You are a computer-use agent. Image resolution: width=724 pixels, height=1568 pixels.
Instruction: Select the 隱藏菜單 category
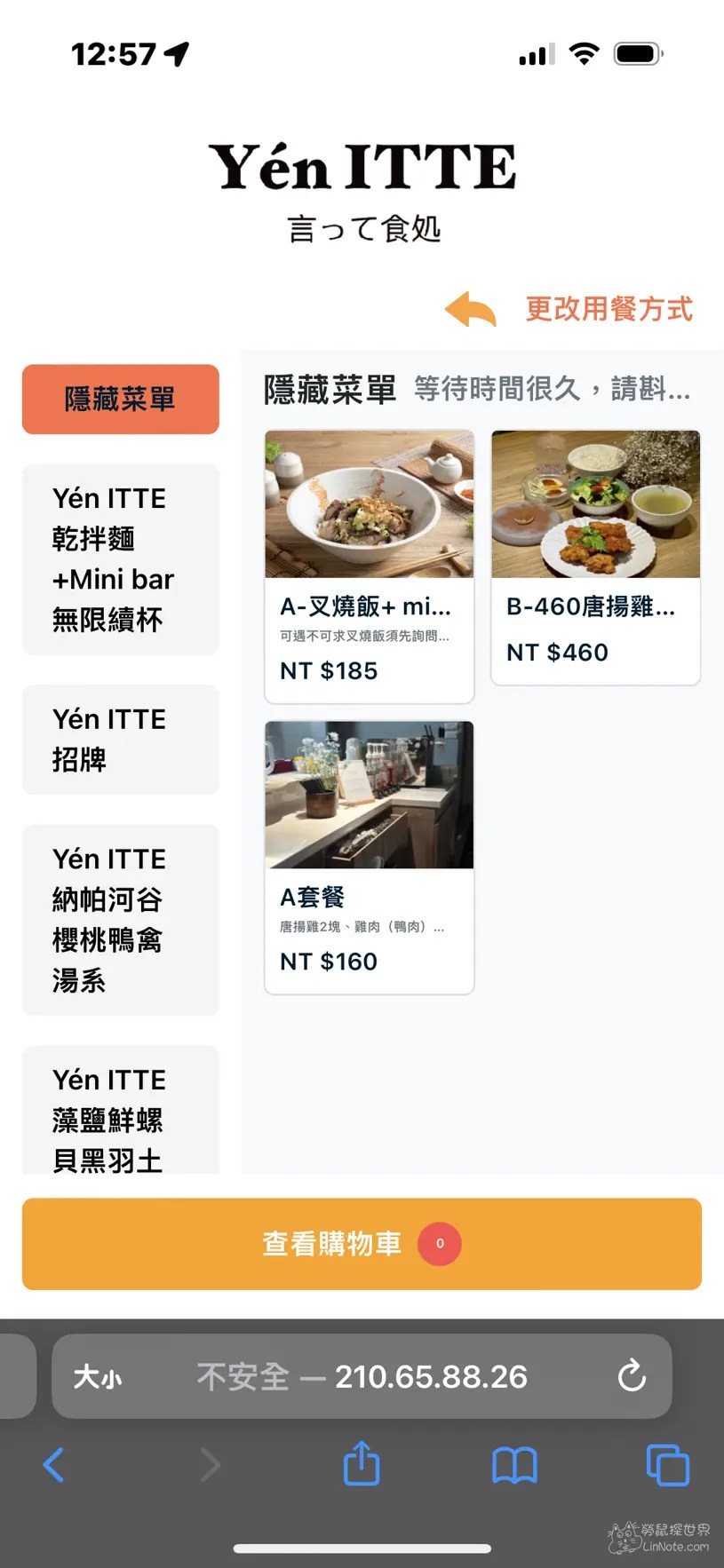point(120,400)
